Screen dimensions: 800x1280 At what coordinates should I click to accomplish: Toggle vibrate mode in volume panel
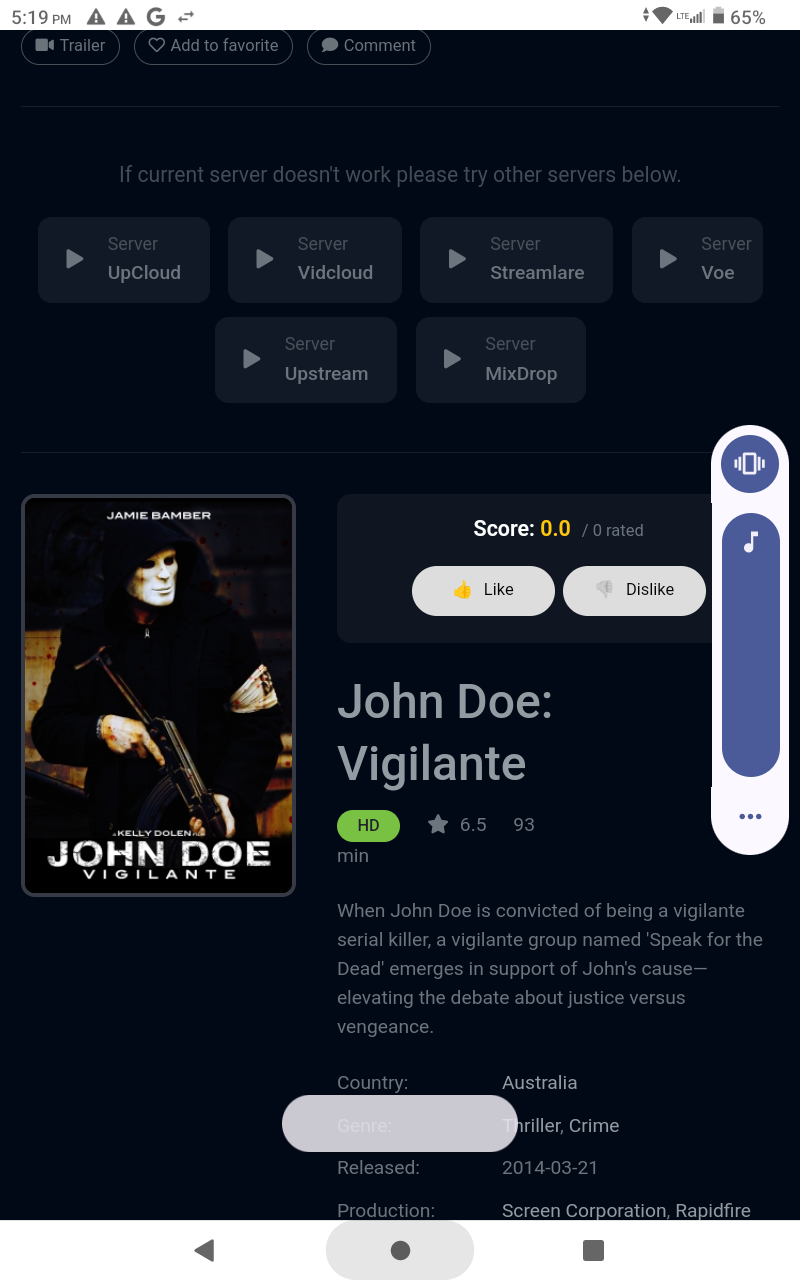(x=750, y=464)
